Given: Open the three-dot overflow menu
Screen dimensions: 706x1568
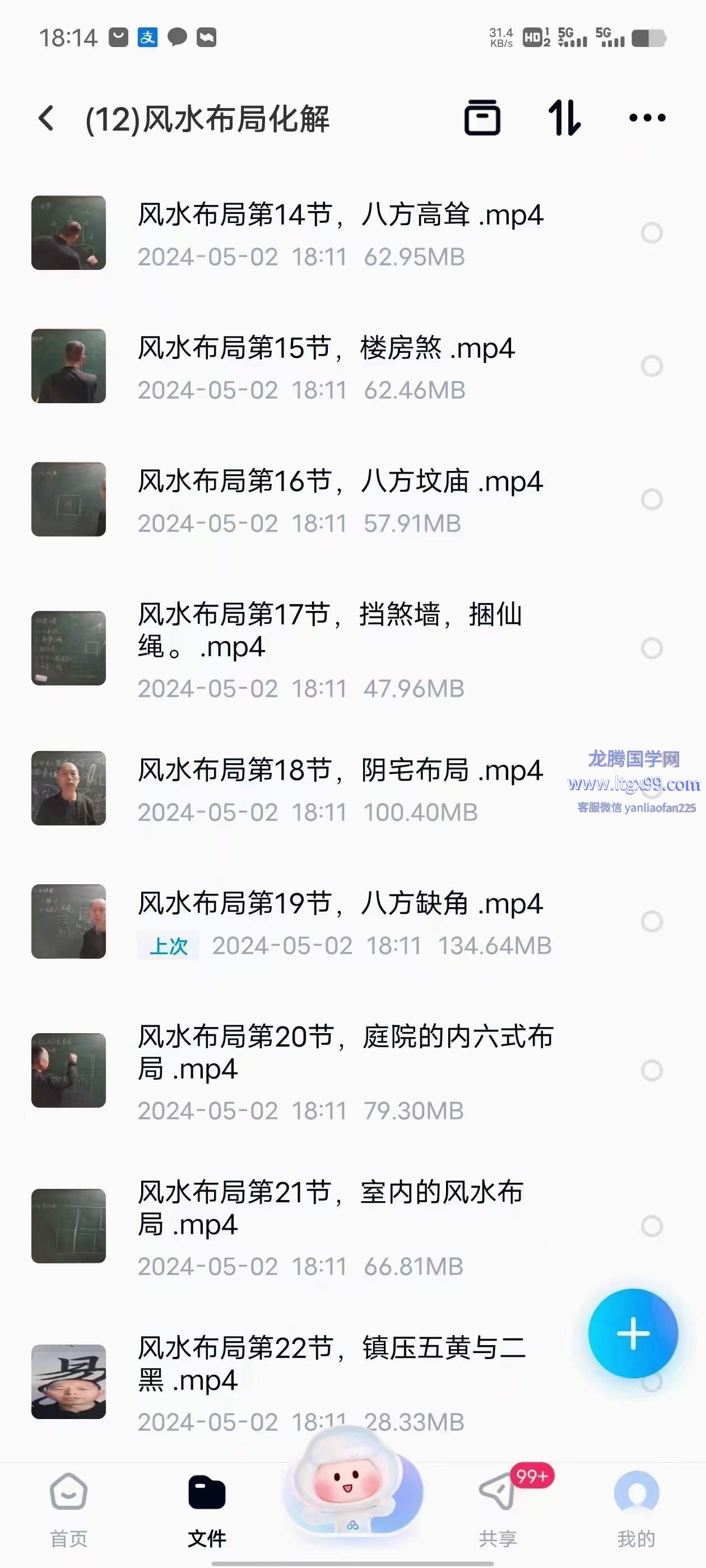Looking at the screenshot, I should click(x=647, y=118).
